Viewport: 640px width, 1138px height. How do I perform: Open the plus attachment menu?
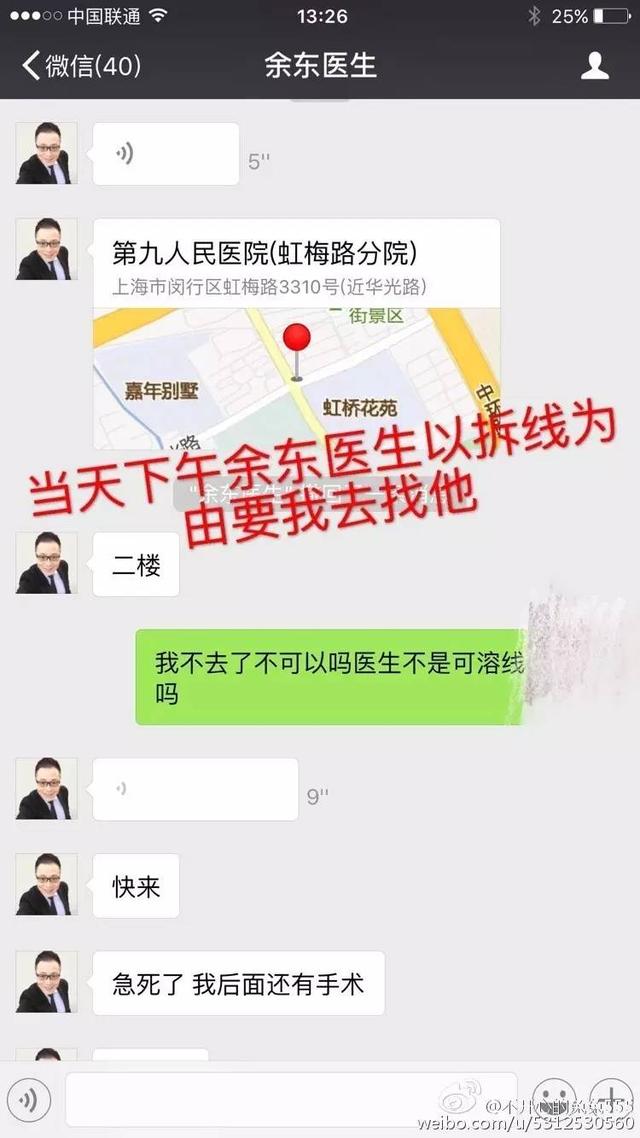610,1097
